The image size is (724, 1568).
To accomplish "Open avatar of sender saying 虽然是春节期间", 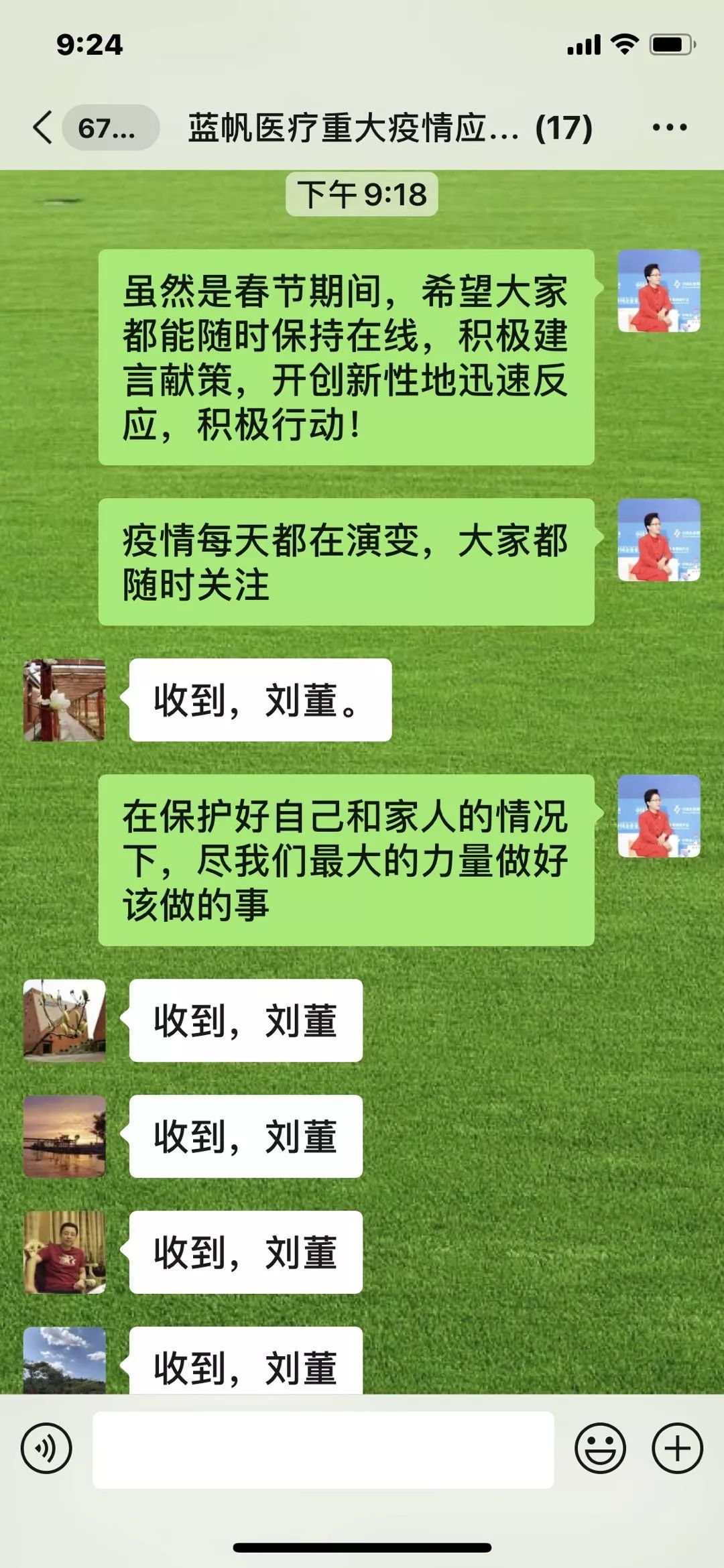I will click(658, 291).
